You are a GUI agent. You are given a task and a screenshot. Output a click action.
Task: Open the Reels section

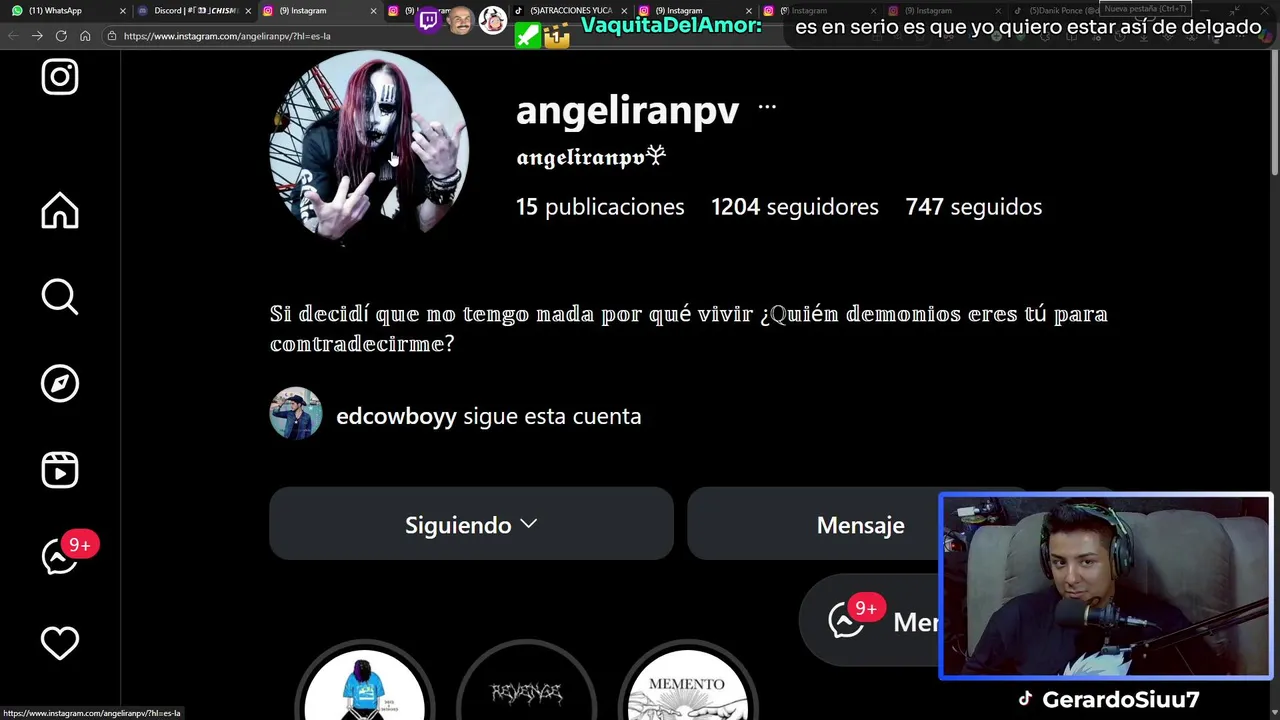click(x=60, y=470)
